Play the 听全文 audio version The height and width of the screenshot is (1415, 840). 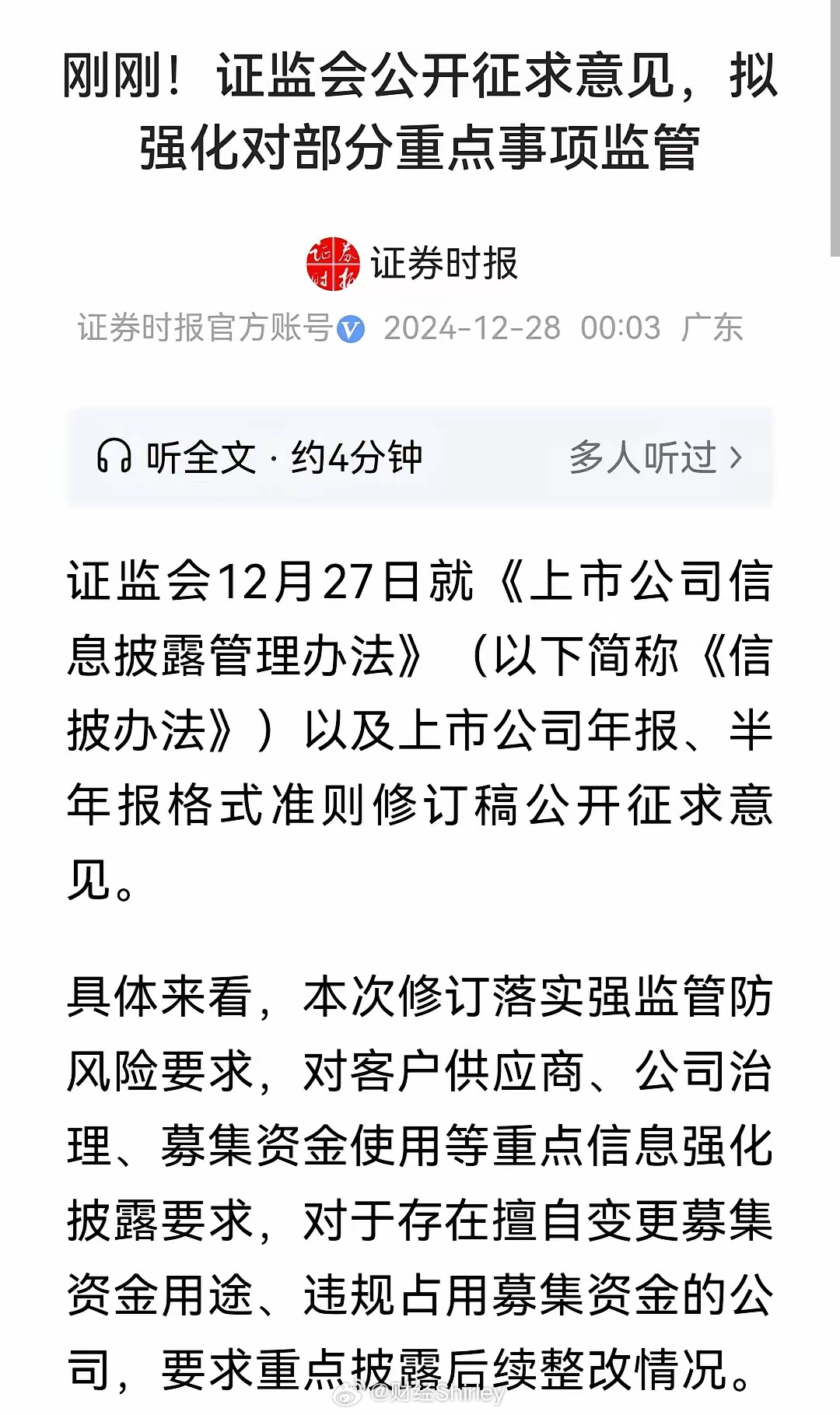click(259, 457)
